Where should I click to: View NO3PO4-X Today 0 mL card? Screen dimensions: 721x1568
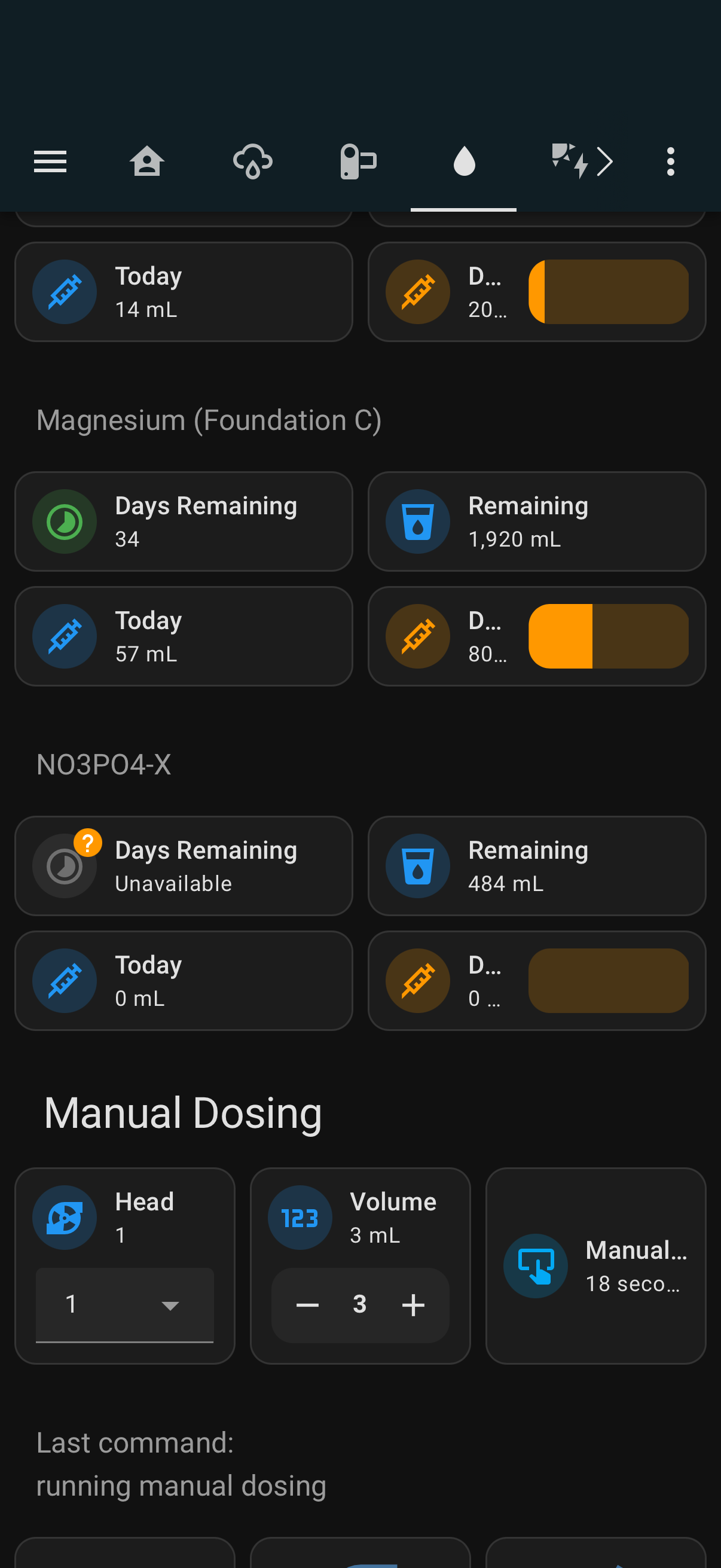(x=183, y=981)
